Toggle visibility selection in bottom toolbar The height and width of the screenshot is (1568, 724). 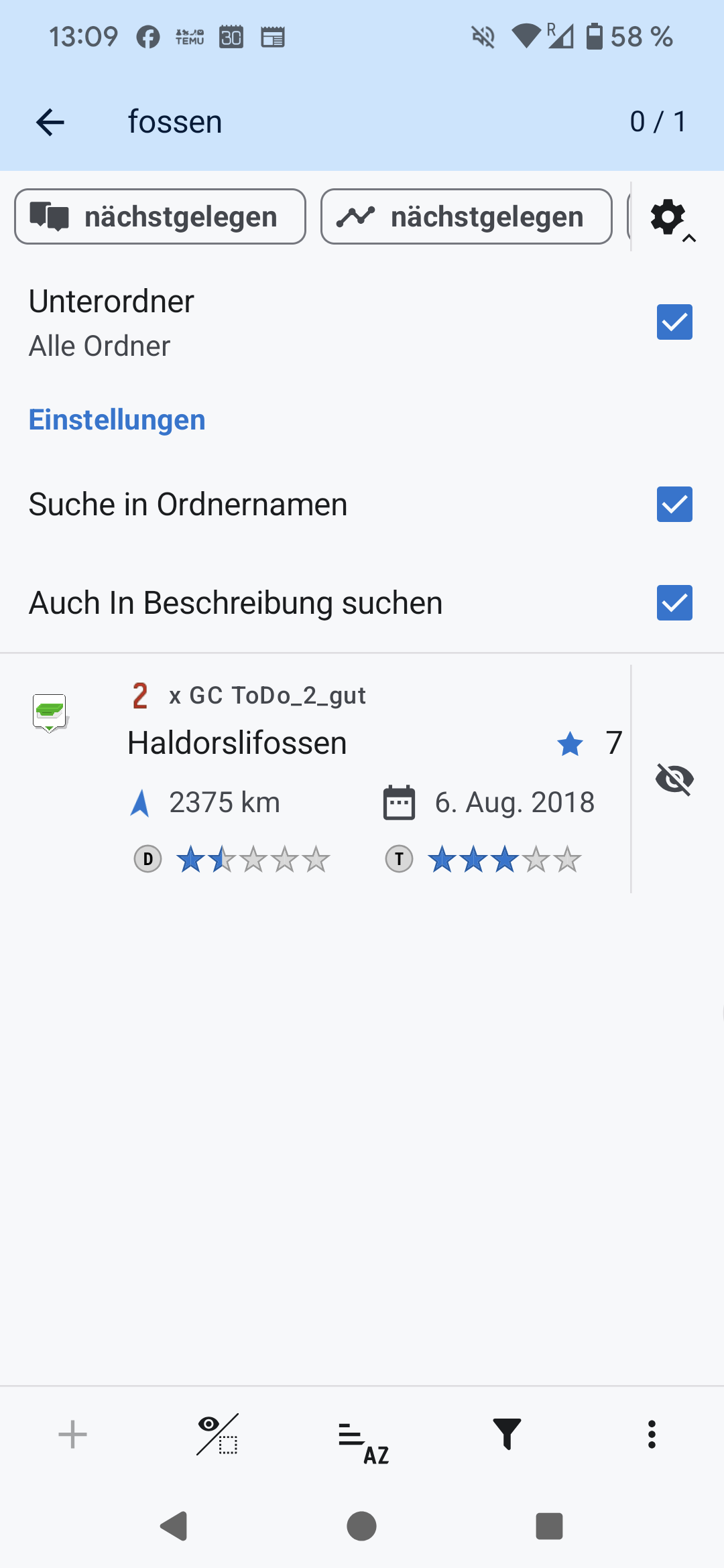click(x=218, y=1435)
